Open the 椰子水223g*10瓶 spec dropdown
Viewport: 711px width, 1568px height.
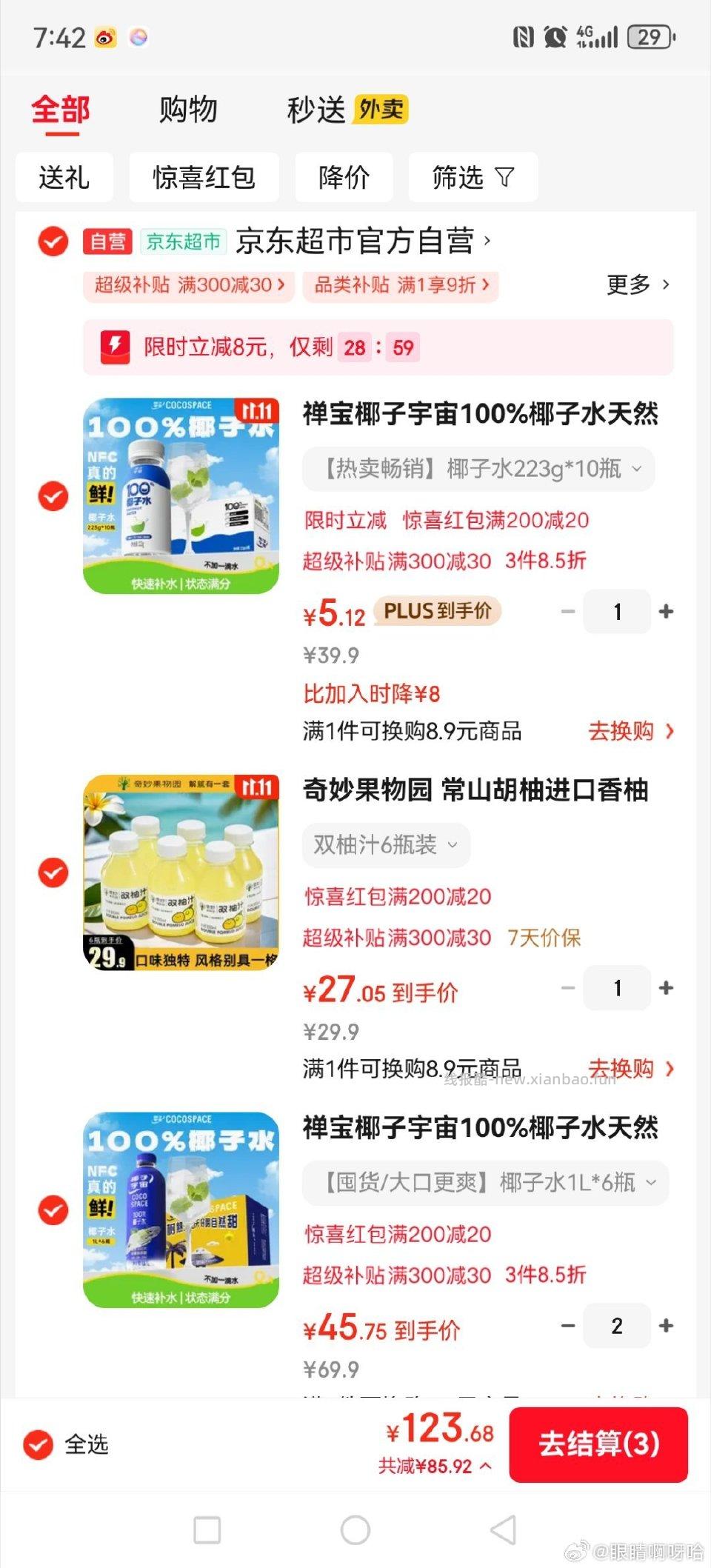pyautogui.click(x=477, y=469)
